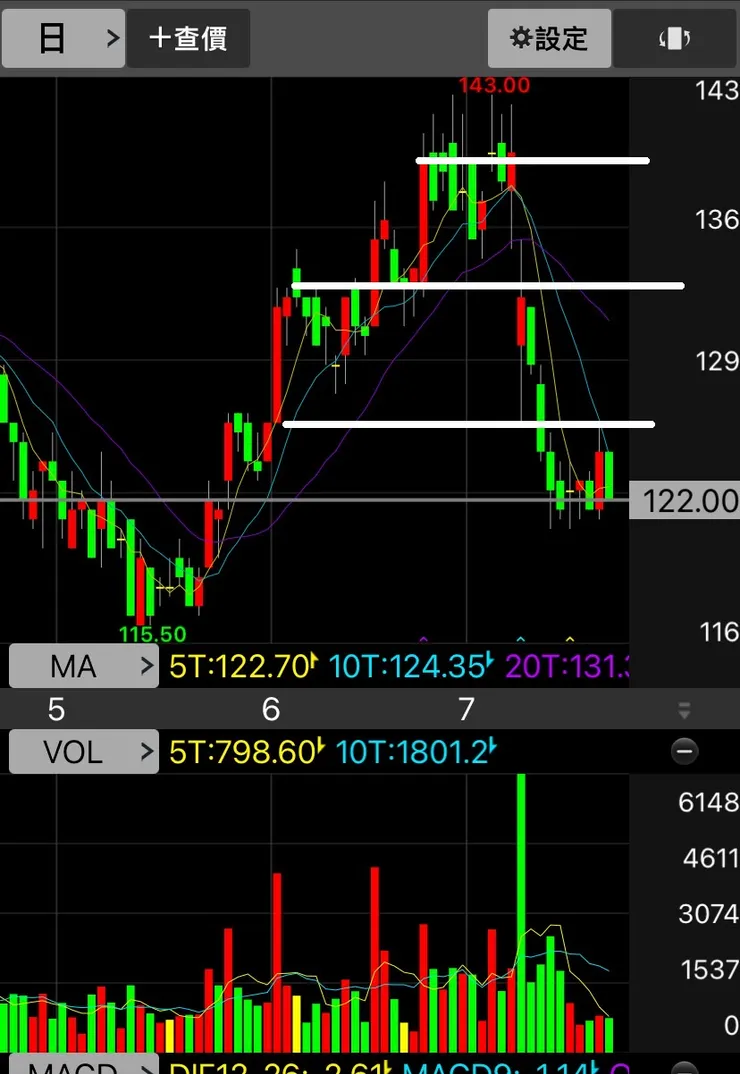Rotate the chart to landscape view
The height and width of the screenshot is (1074, 740).
point(675,39)
